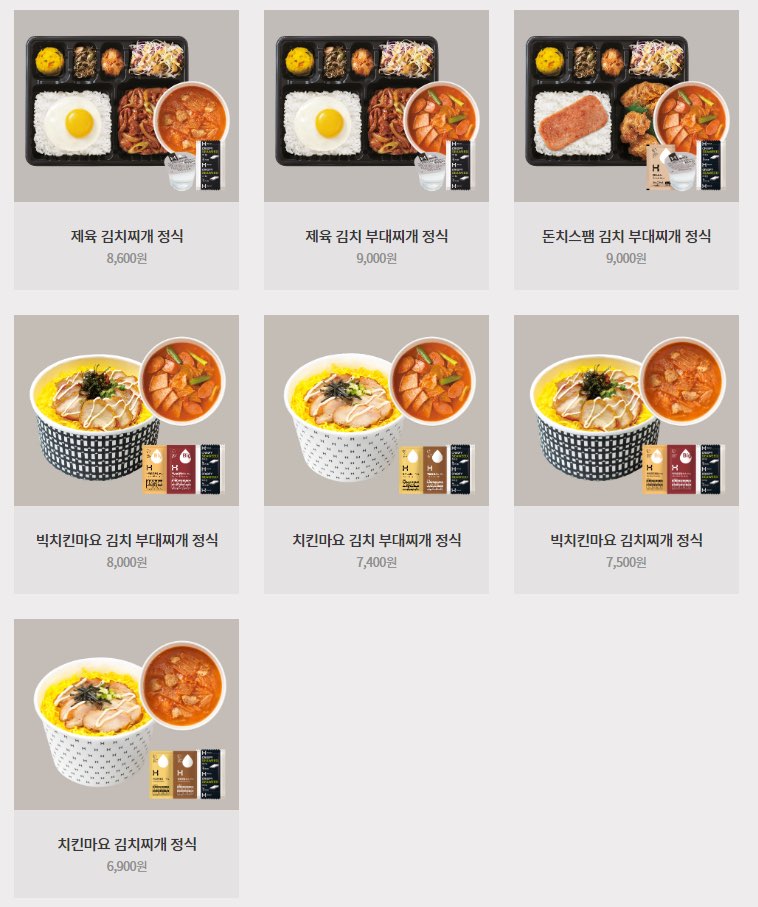Viewport: 758px width, 907px height.
Task: Click the 8,000원 price label
Action: point(124,562)
